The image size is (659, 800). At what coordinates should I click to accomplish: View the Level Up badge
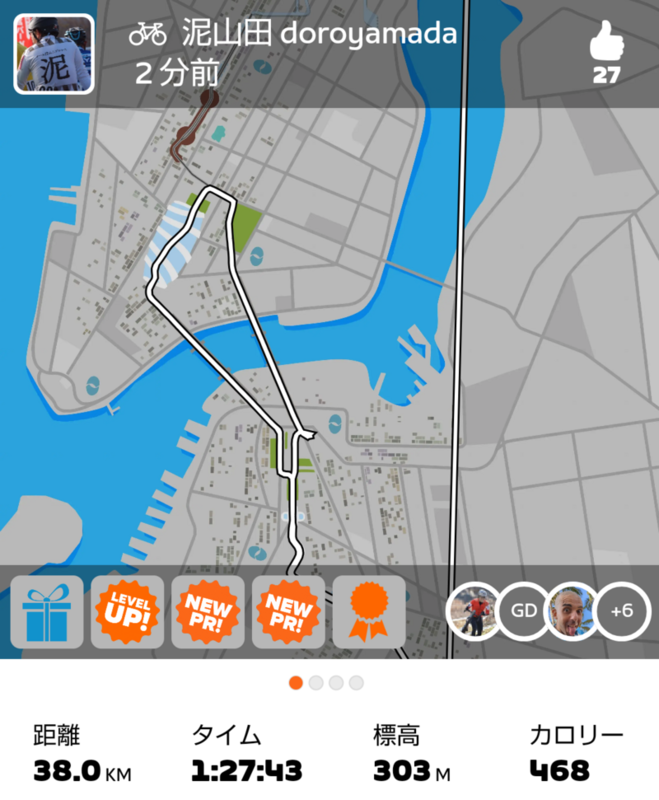point(127,611)
